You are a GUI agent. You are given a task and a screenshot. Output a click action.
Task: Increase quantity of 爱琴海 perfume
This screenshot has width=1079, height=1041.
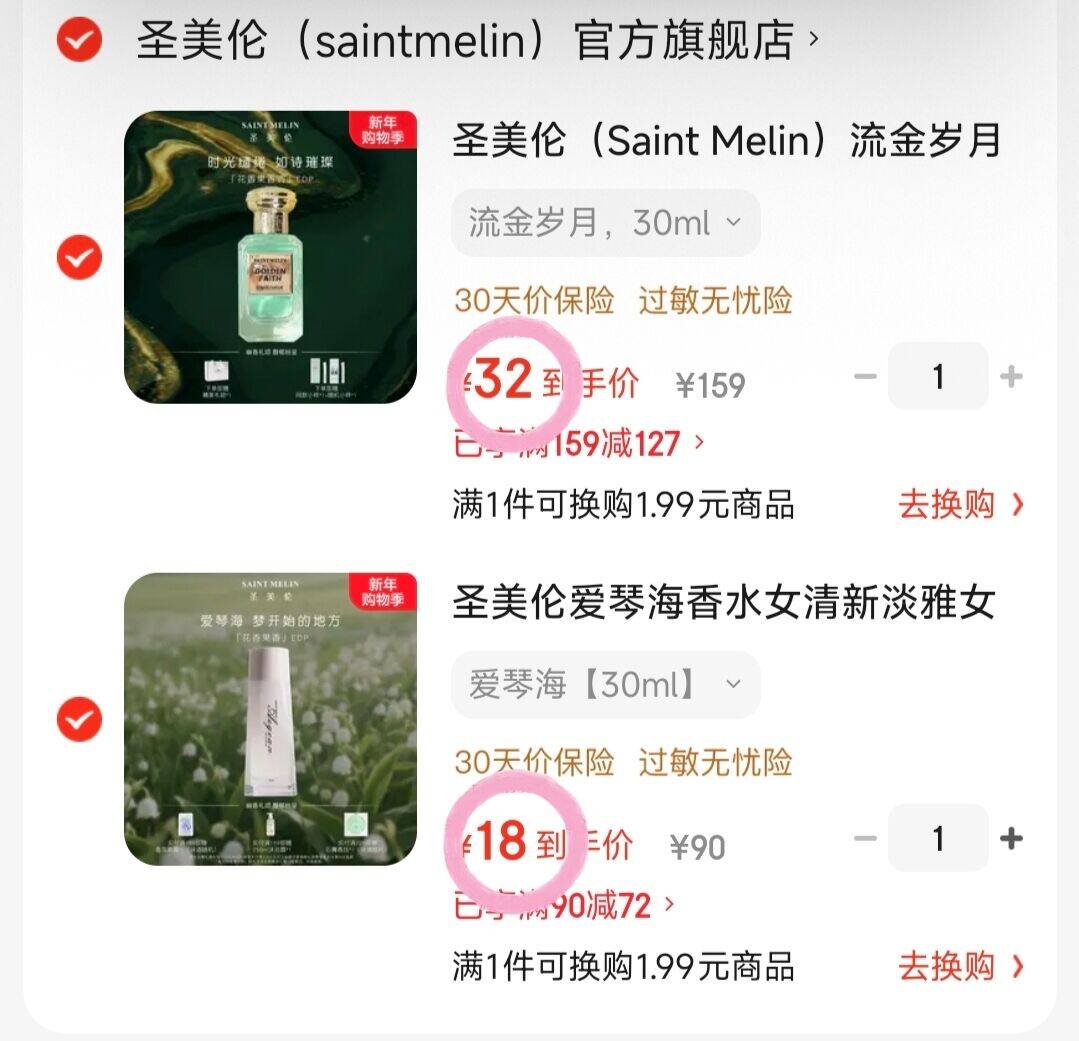1011,838
